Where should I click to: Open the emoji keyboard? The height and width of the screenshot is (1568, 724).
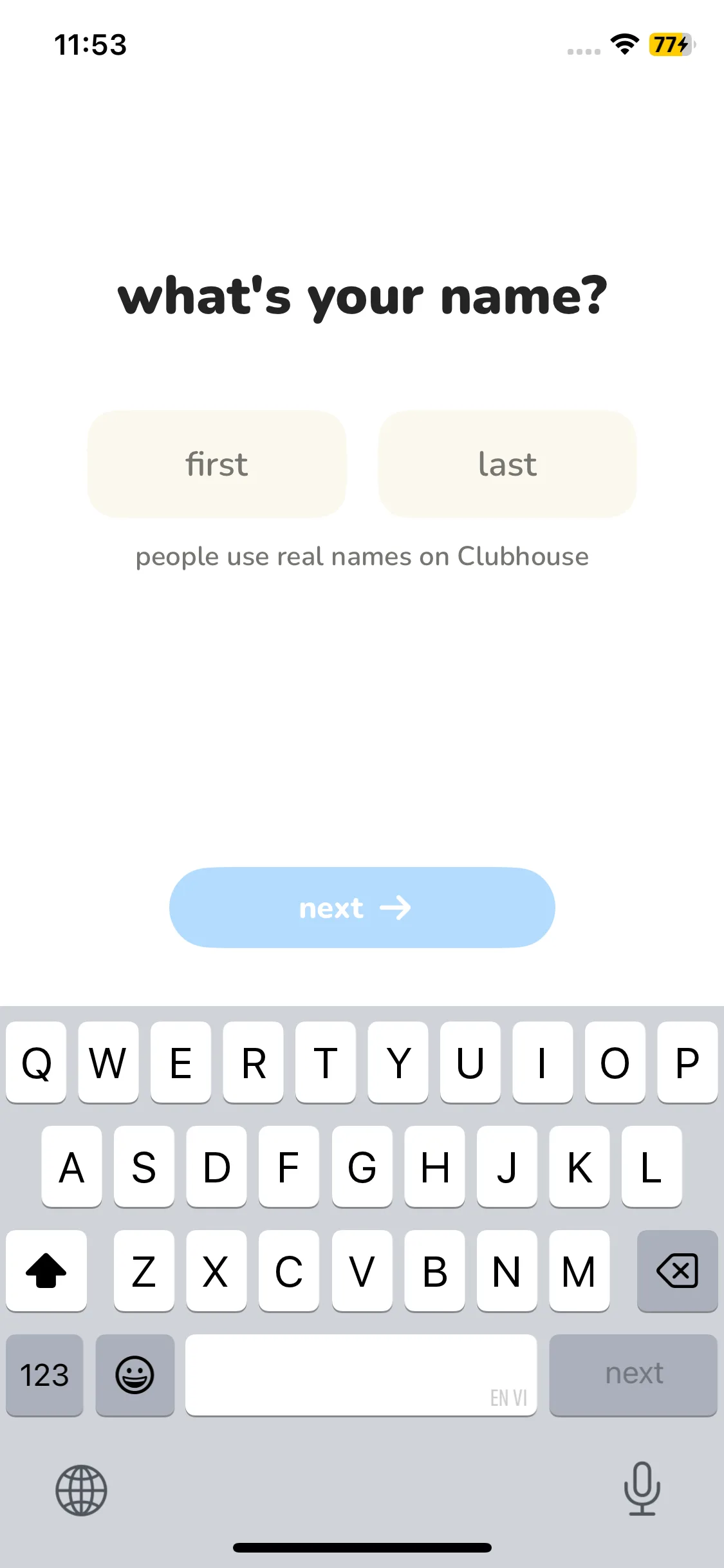pos(135,1375)
